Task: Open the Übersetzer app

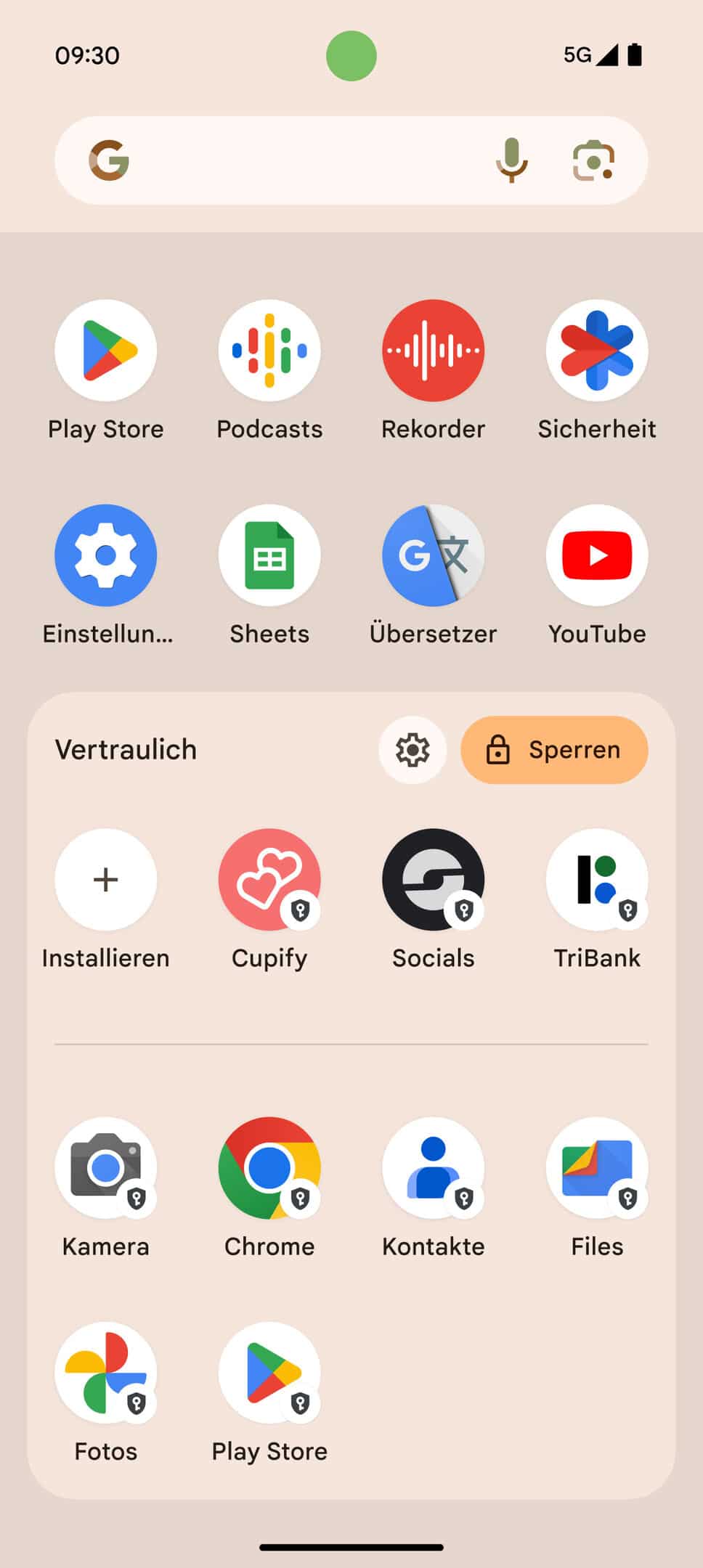Action: (433, 555)
